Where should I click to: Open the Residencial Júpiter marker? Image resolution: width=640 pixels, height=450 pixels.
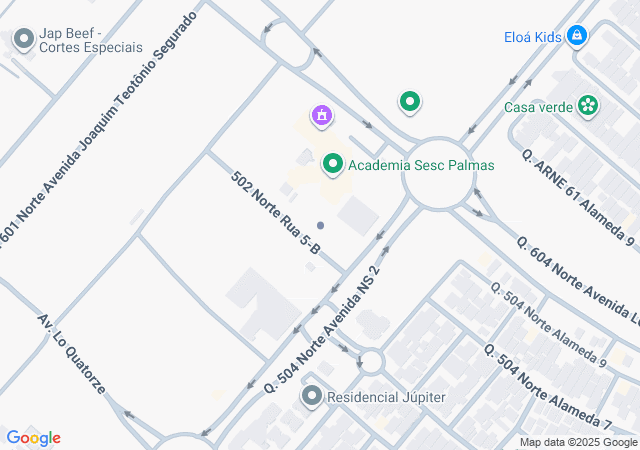click(313, 397)
